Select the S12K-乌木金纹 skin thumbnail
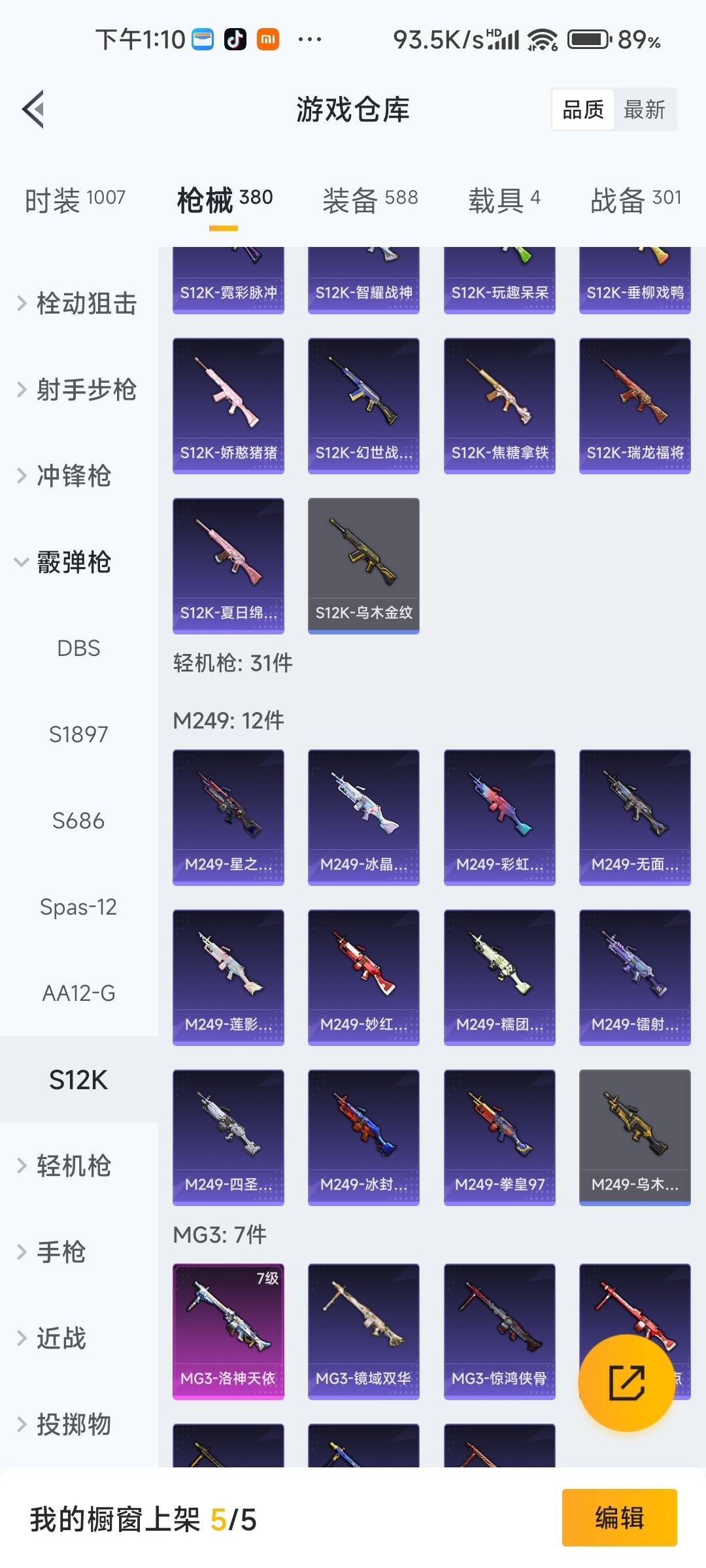The image size is (706, 1568). [363, 566]
